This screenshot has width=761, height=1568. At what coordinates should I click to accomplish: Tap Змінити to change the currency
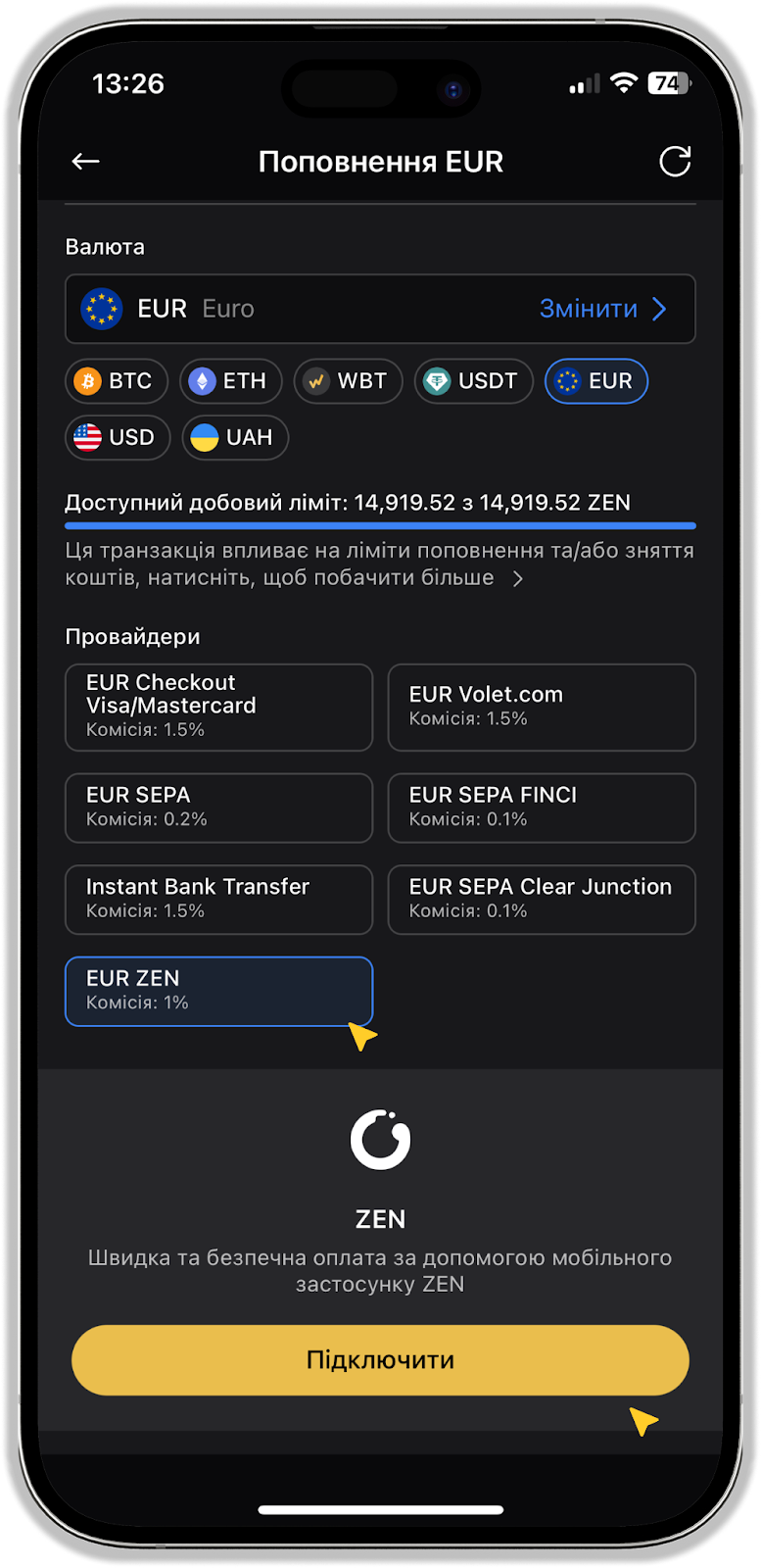(602, 309)
